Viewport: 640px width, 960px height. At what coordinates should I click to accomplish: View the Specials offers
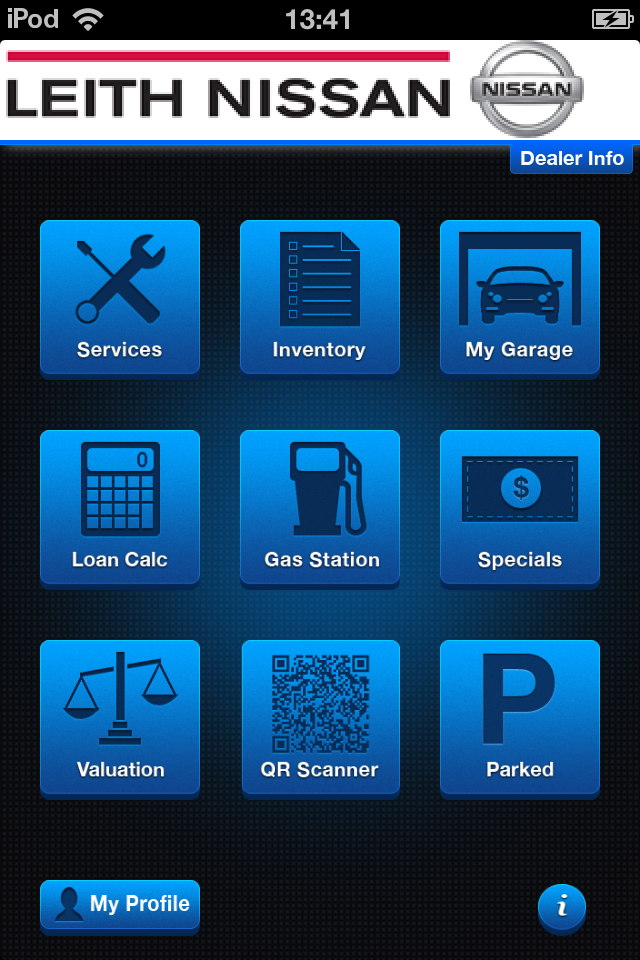[520, 507]
